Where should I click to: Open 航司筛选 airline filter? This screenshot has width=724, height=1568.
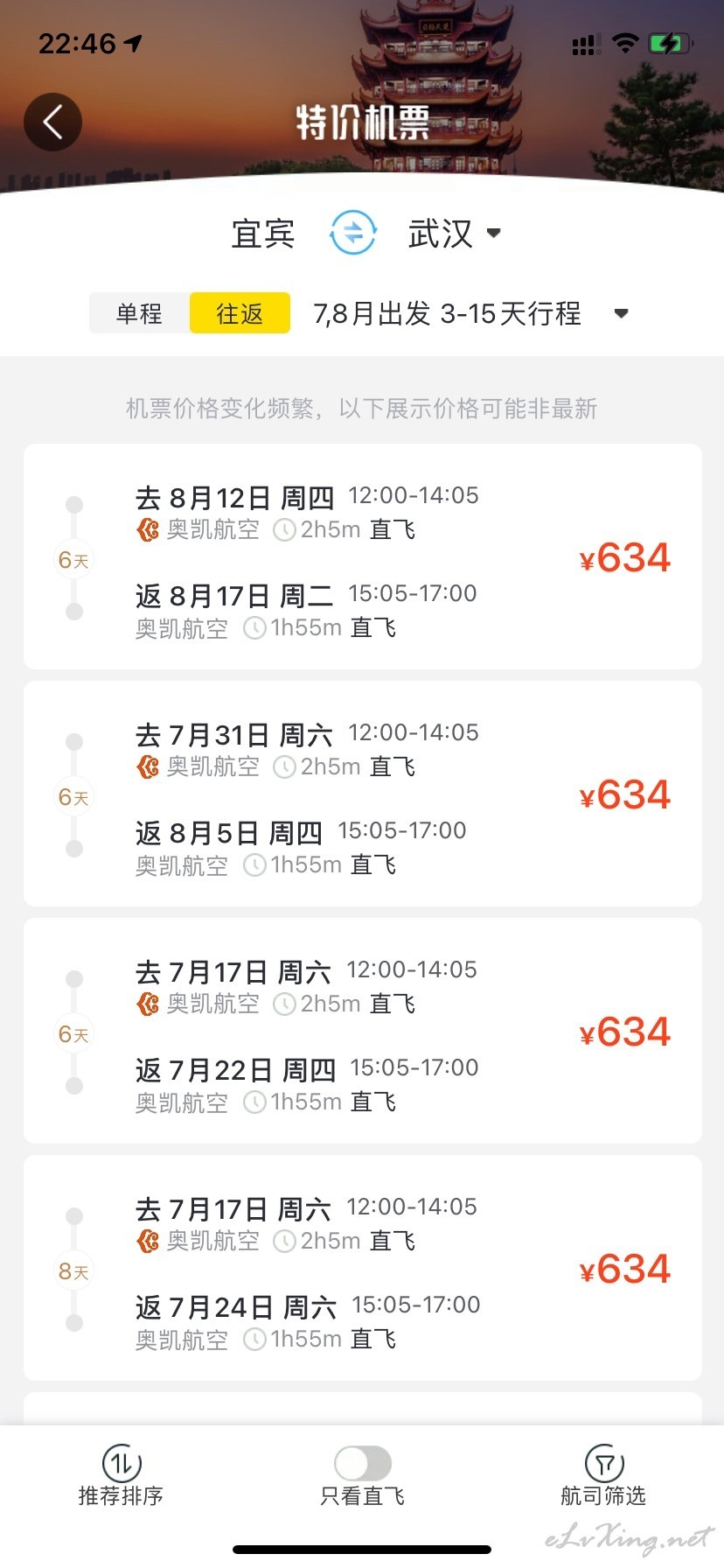(603, 1476)
